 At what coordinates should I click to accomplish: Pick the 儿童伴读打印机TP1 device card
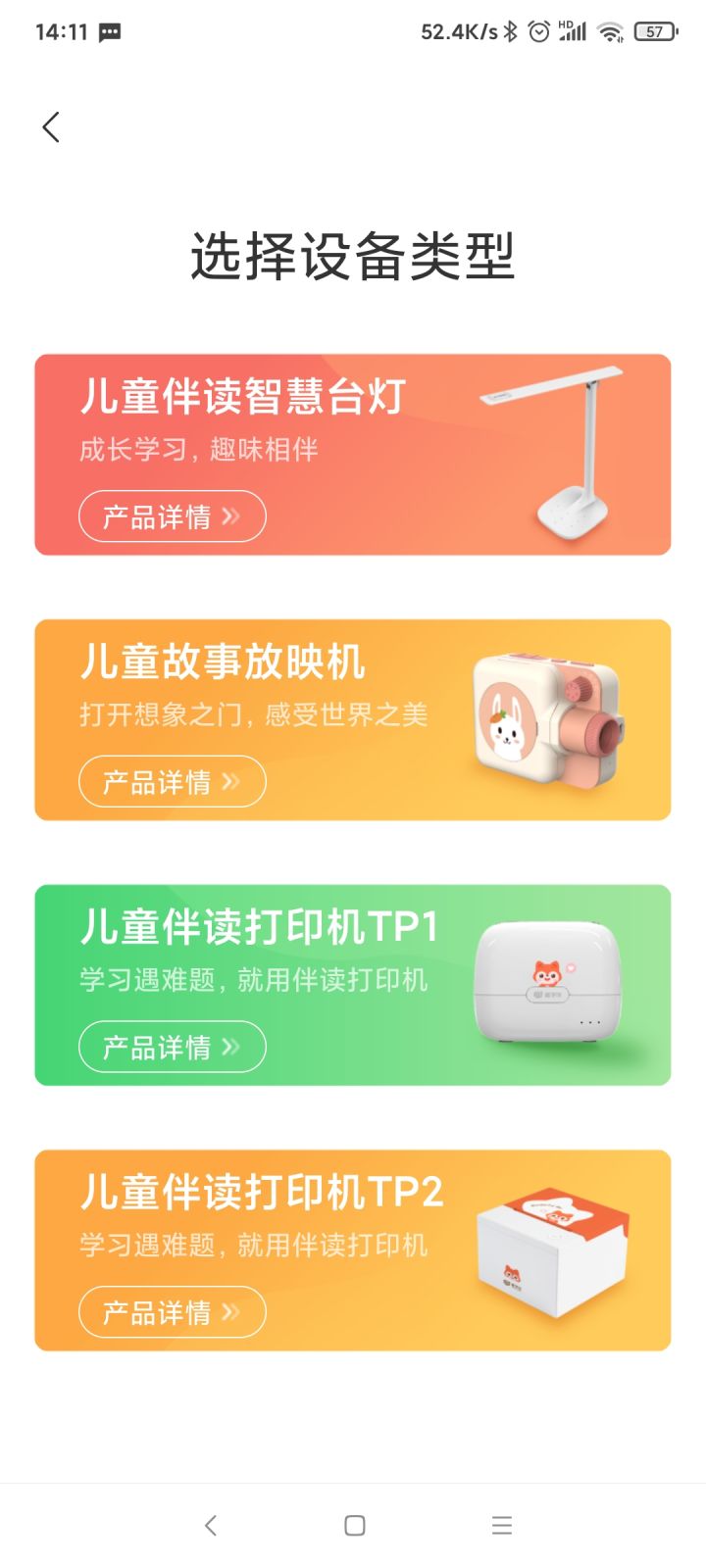coord(353,985)
